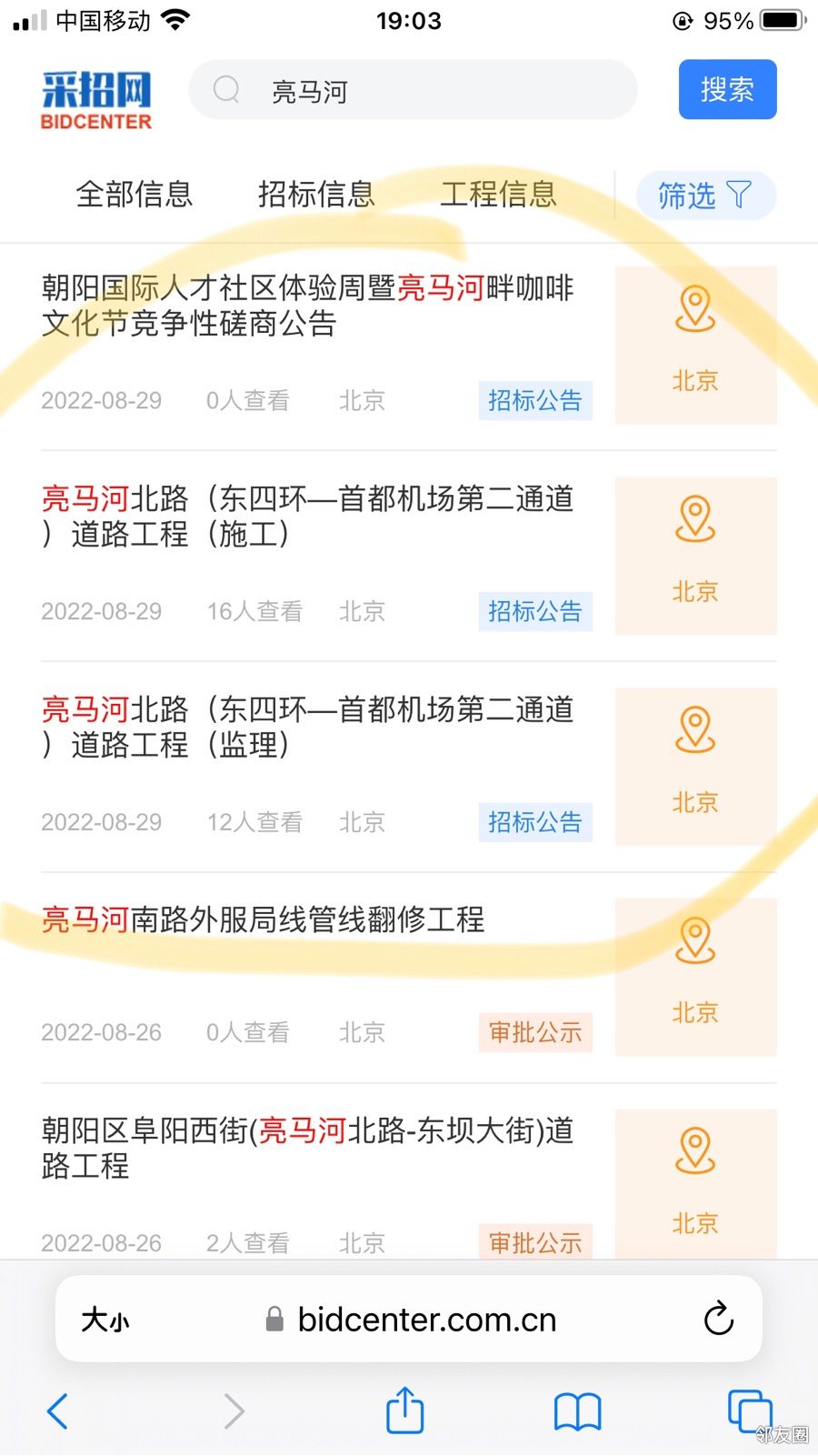Open 亮马河北路道路工程(施工) listing

click(307, 517)
